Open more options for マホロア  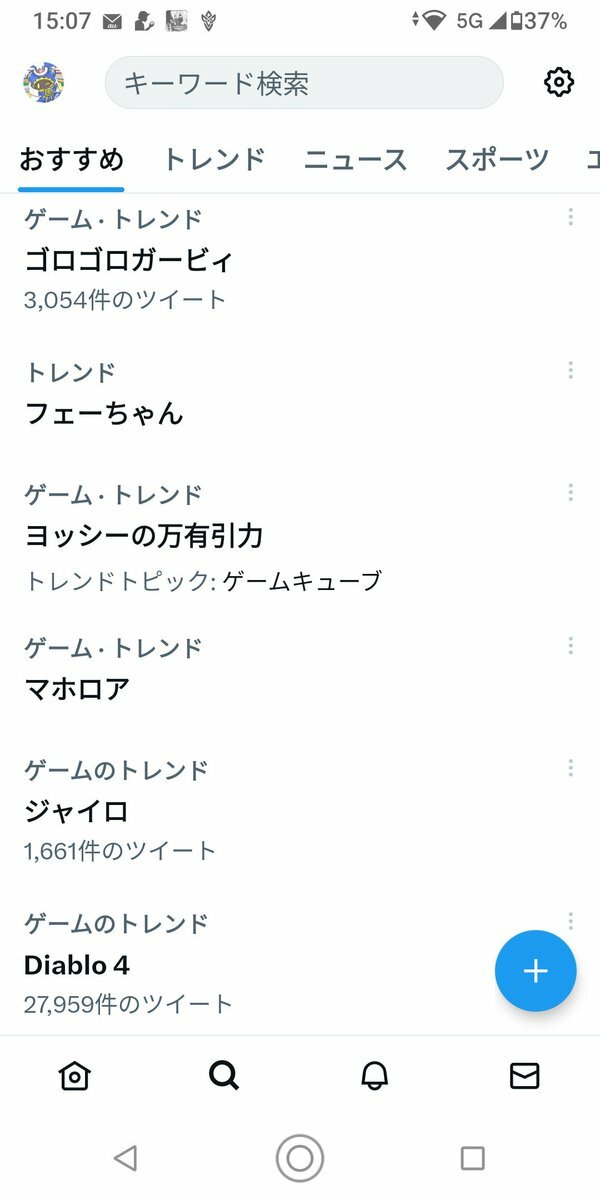pyautogui.click(x=570, y=647)
